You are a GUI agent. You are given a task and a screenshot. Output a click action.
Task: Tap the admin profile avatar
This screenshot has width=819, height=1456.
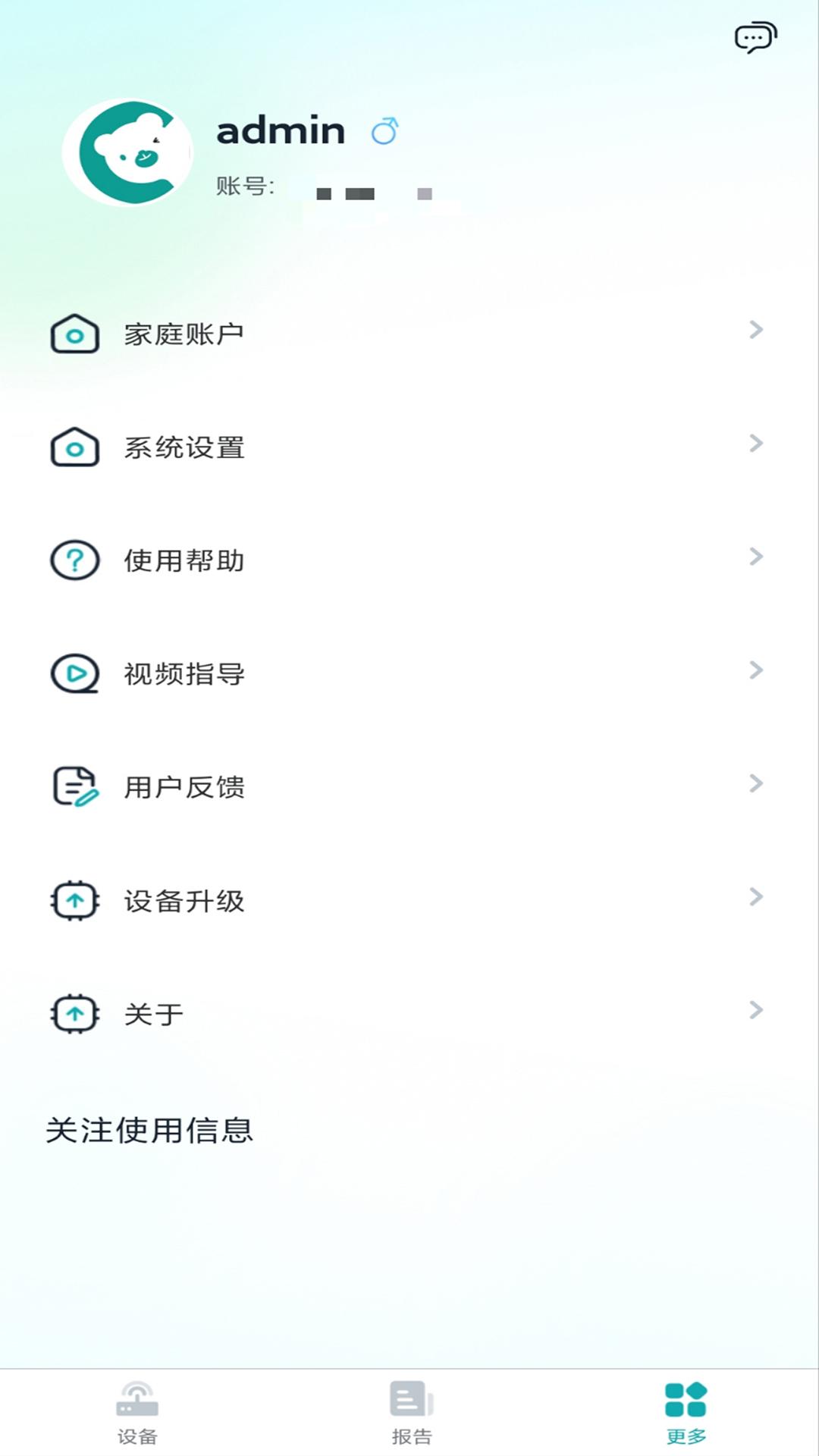coord(129,152)
